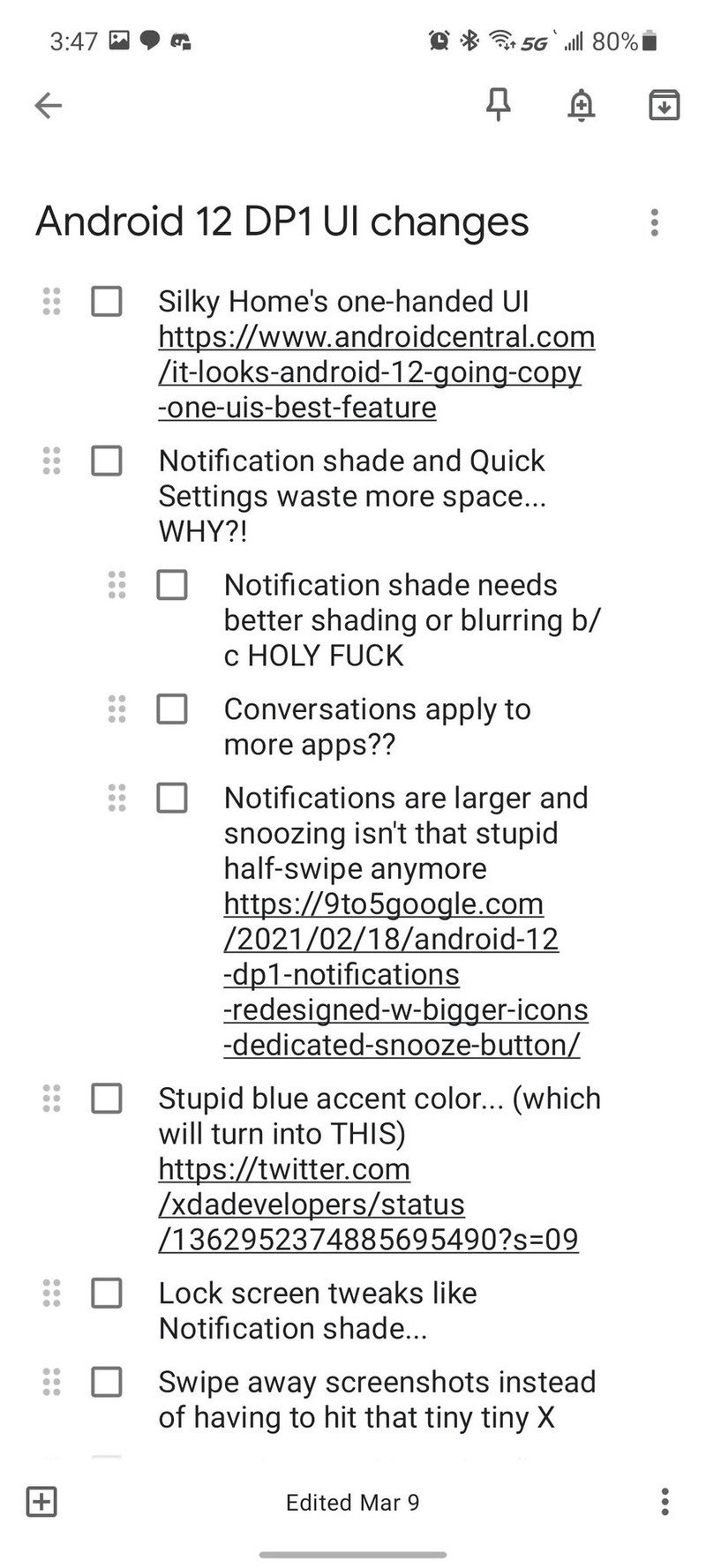Check the Swipe away screenshots item
The image size is (706, 1568).
pos(107,1382)
